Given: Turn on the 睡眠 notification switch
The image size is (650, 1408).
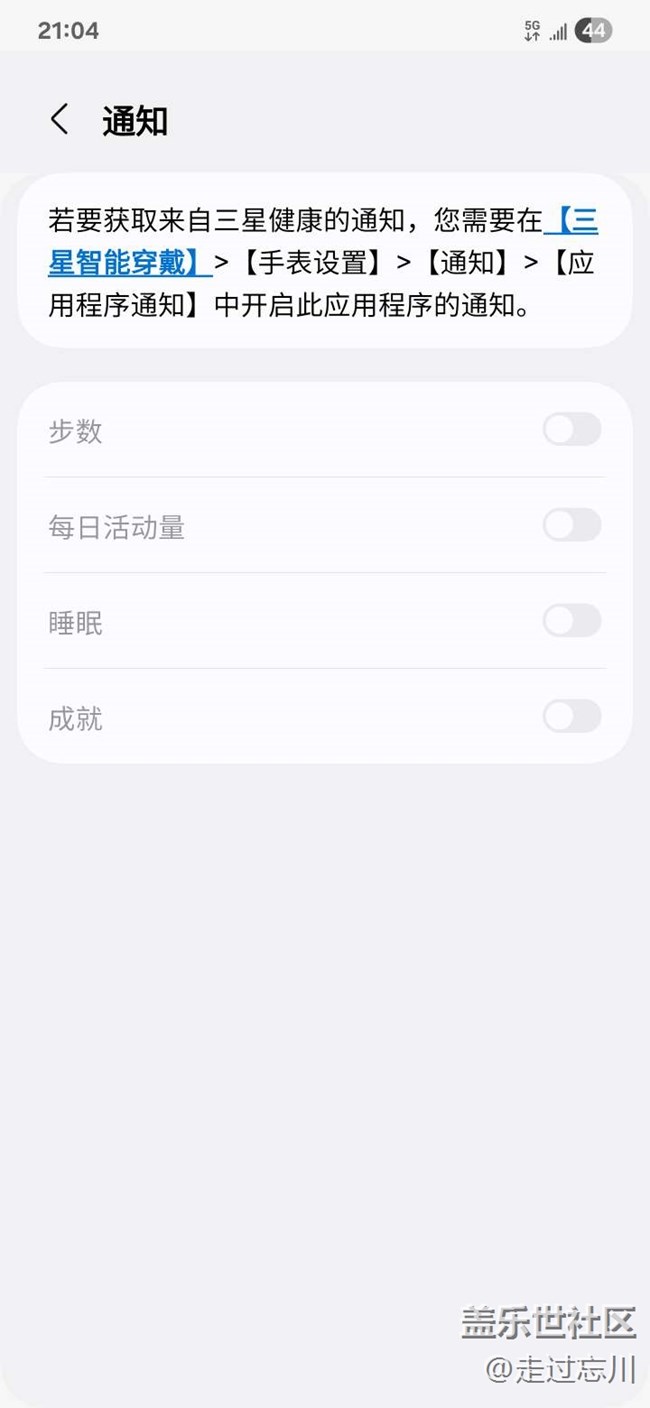Looking at the screenshot, I should 572,621.
